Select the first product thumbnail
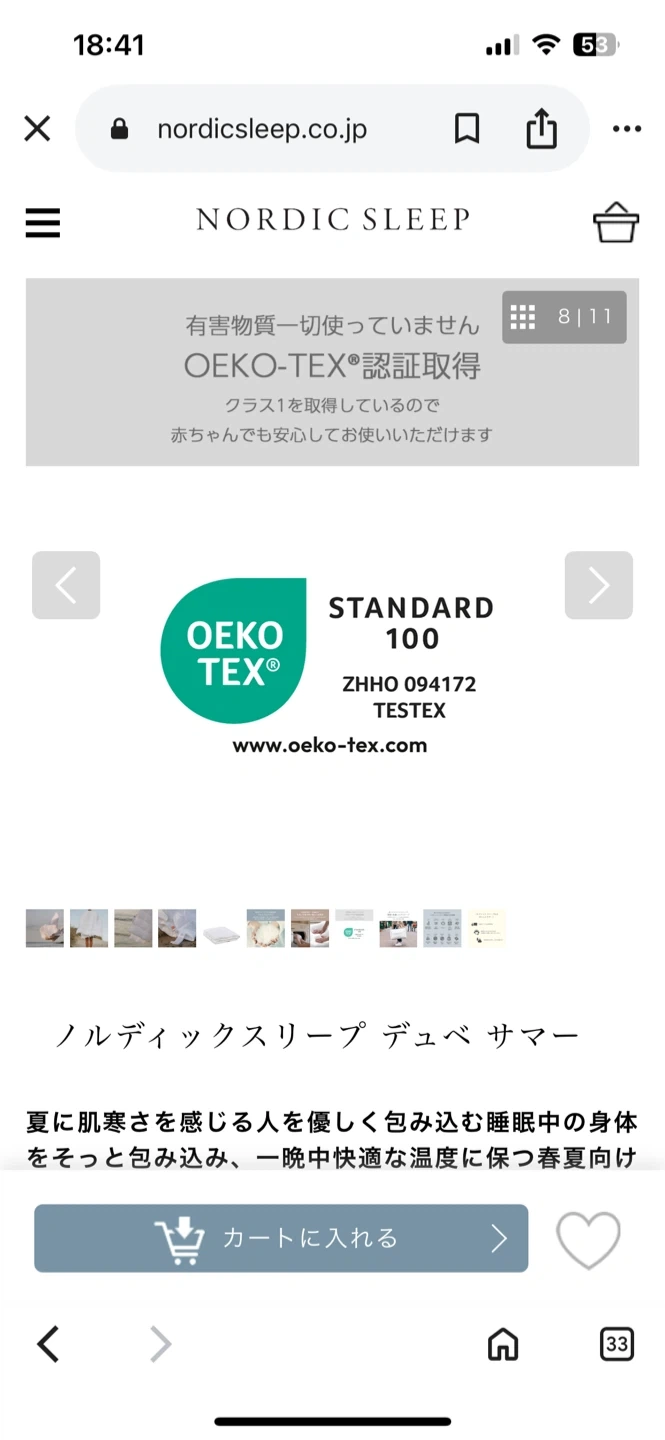Image resolution: width=665 pixels, height=1440 pixels. [45, 928]
